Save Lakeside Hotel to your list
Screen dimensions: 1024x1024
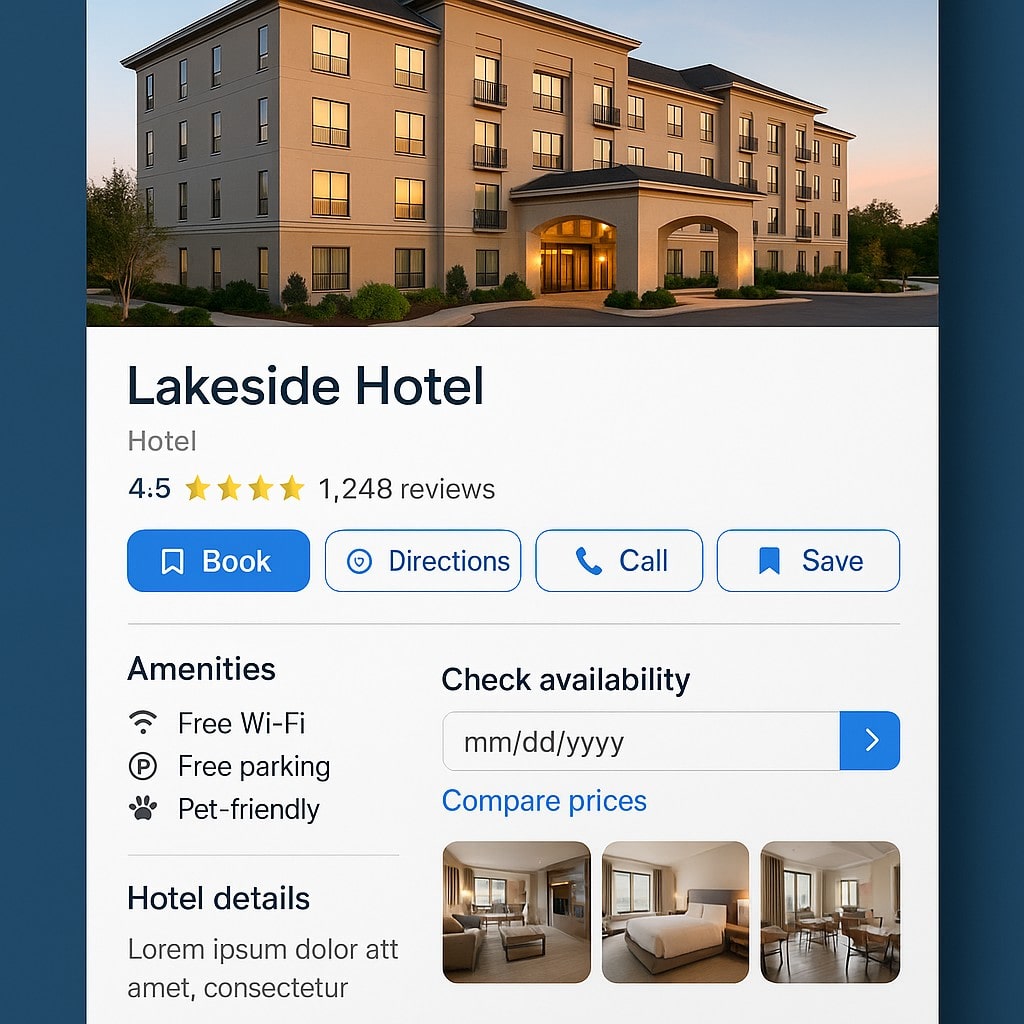(x=808, y=561)
